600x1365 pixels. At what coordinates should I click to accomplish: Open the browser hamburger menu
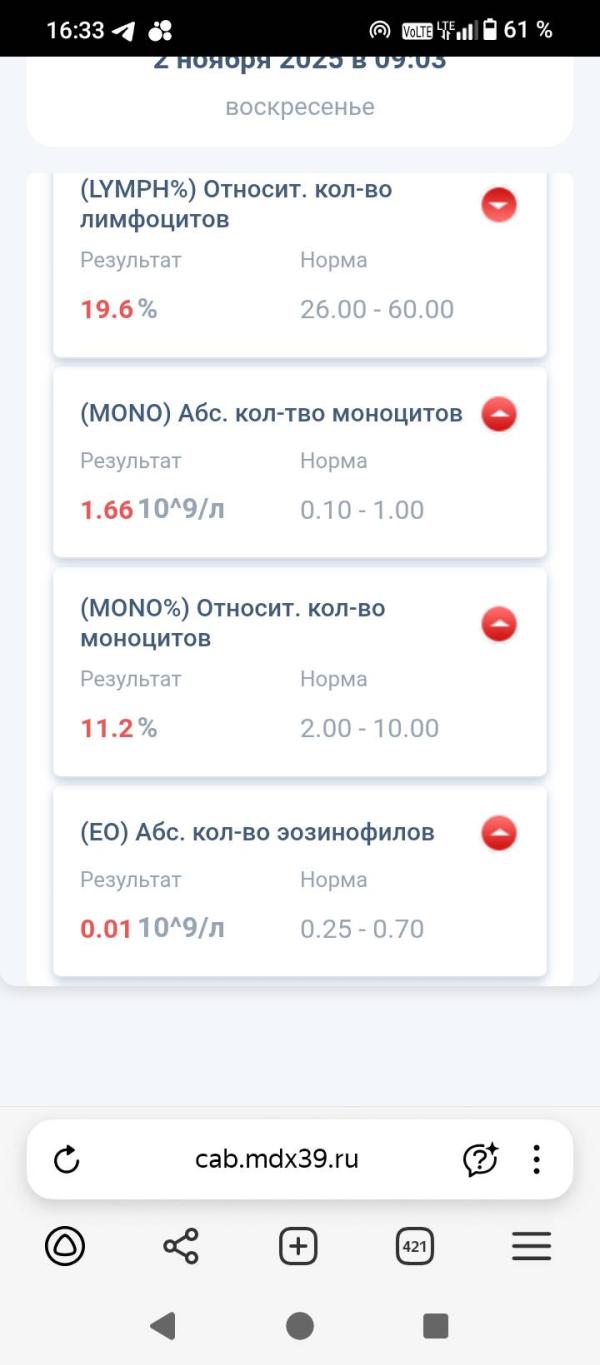tap(532, 1246)
